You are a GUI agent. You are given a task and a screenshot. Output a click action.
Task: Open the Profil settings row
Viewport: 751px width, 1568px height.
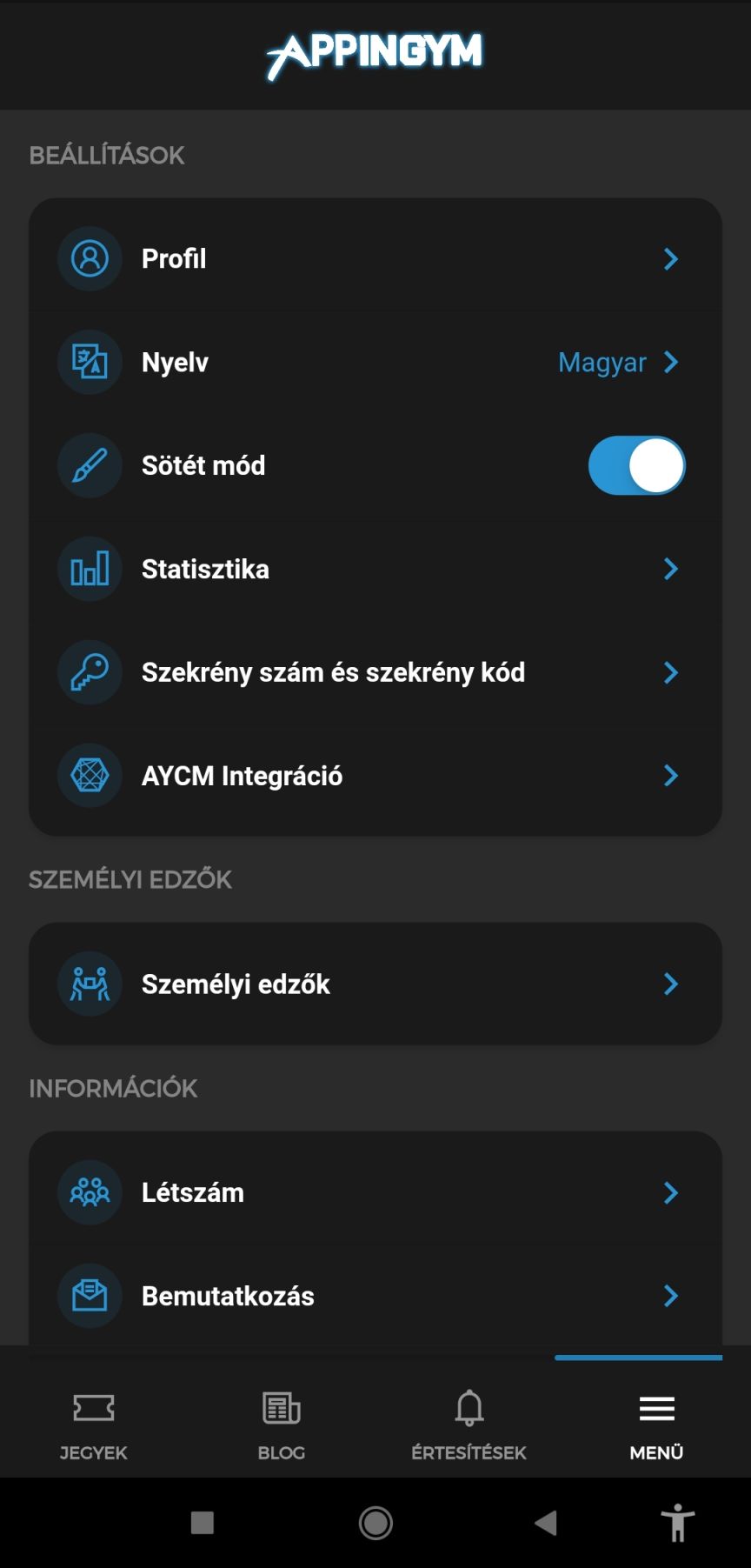pos(375,258)
